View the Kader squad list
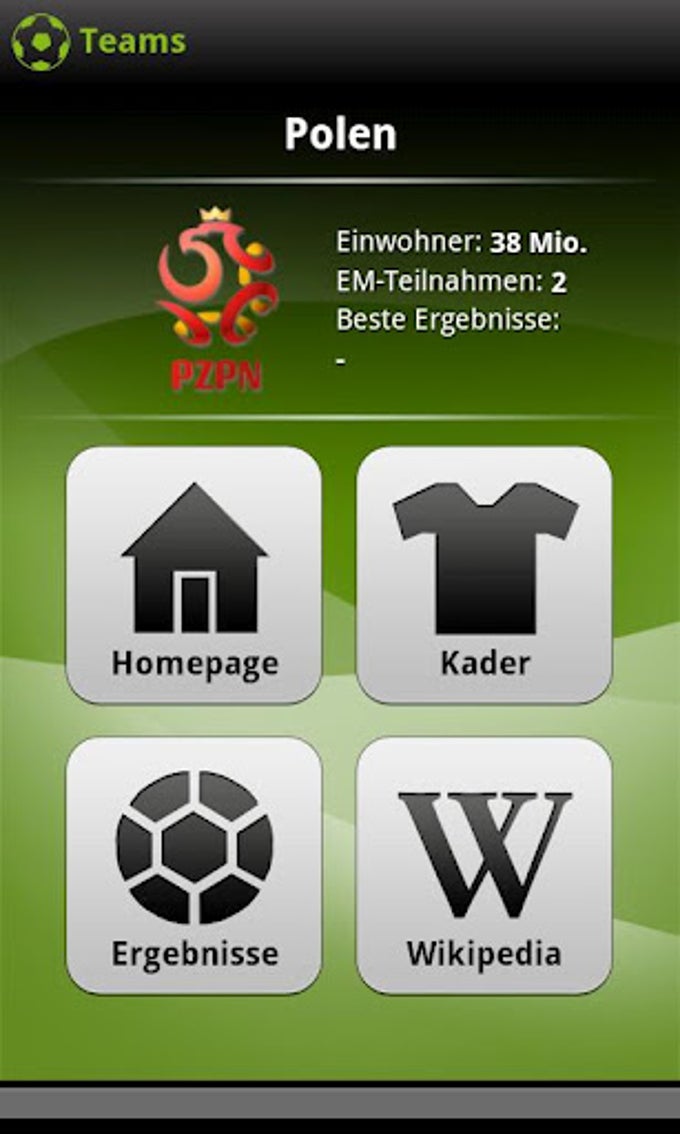 484,575
